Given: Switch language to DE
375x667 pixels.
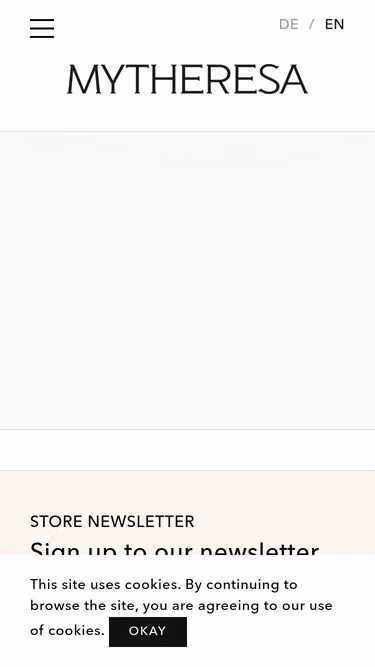Looking at the screenshot, I should pos(289,25).
